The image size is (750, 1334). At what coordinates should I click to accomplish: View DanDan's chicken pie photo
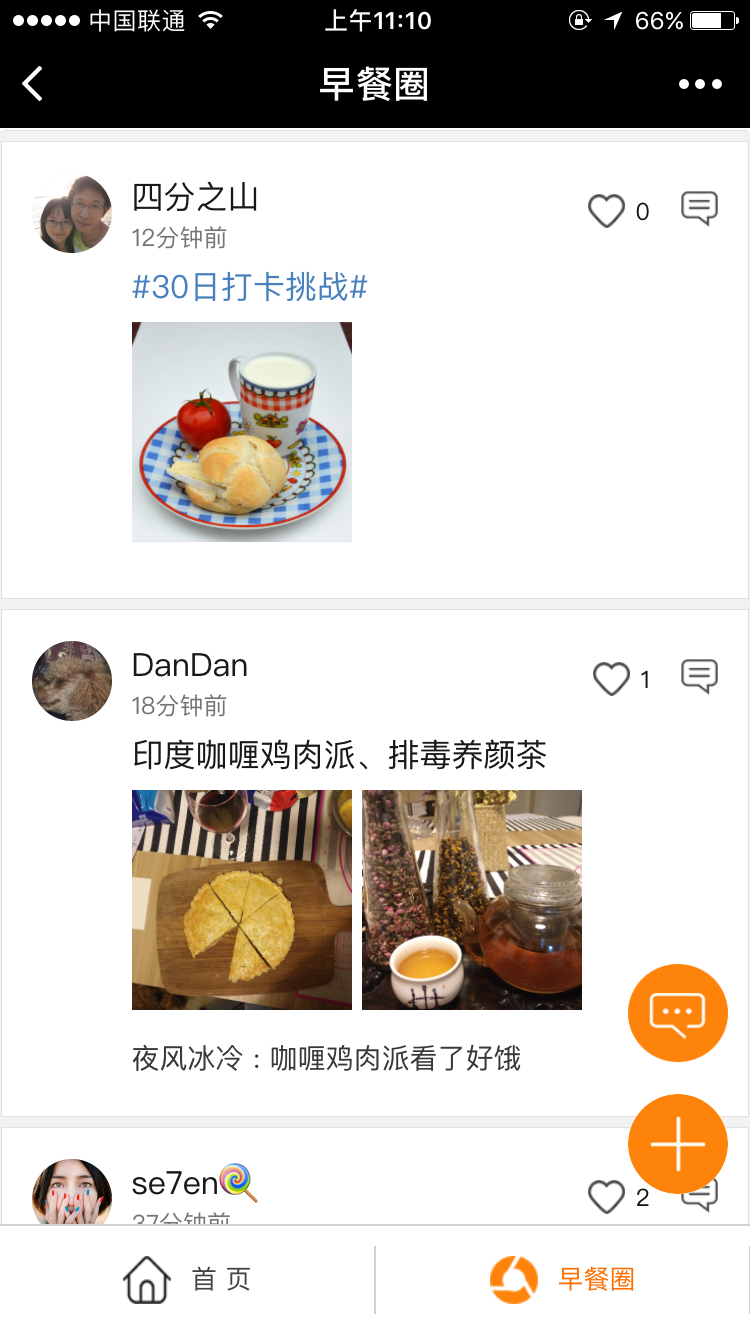tap(242, 900)
